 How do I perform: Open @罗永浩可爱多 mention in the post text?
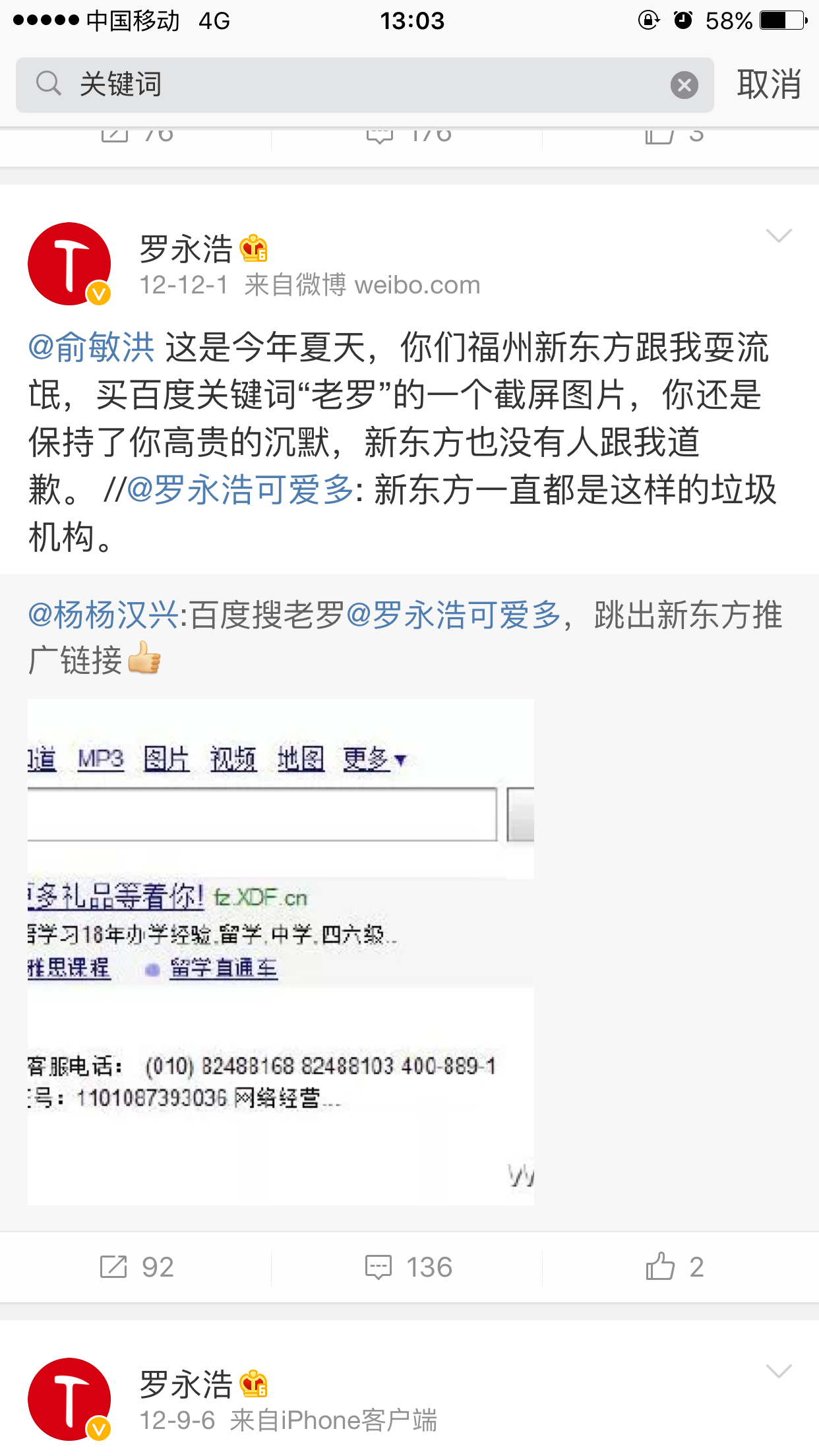pyautogui.click(x=241, y=490)
